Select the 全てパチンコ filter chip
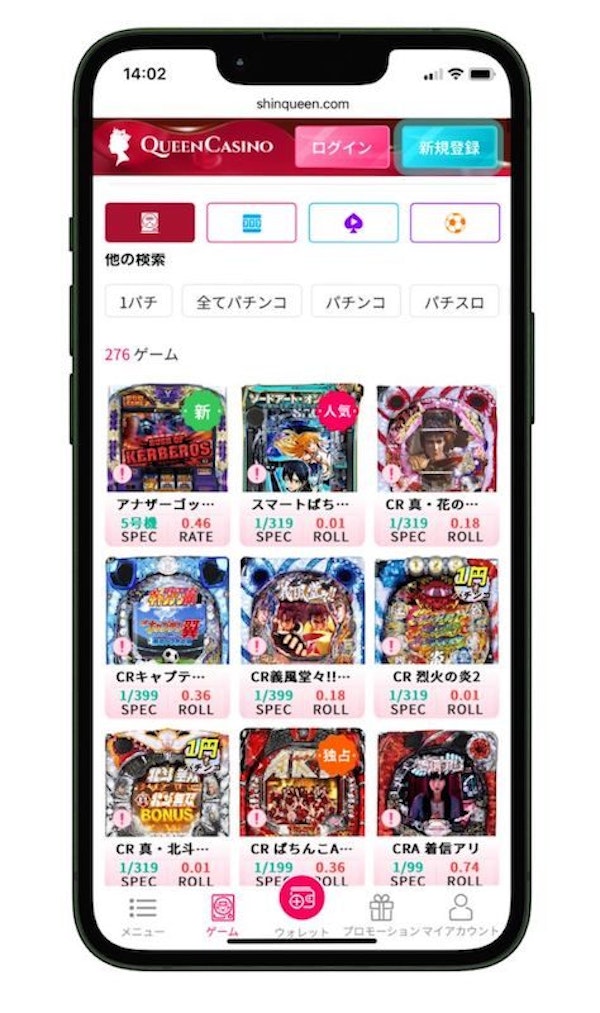 [242, 302]
